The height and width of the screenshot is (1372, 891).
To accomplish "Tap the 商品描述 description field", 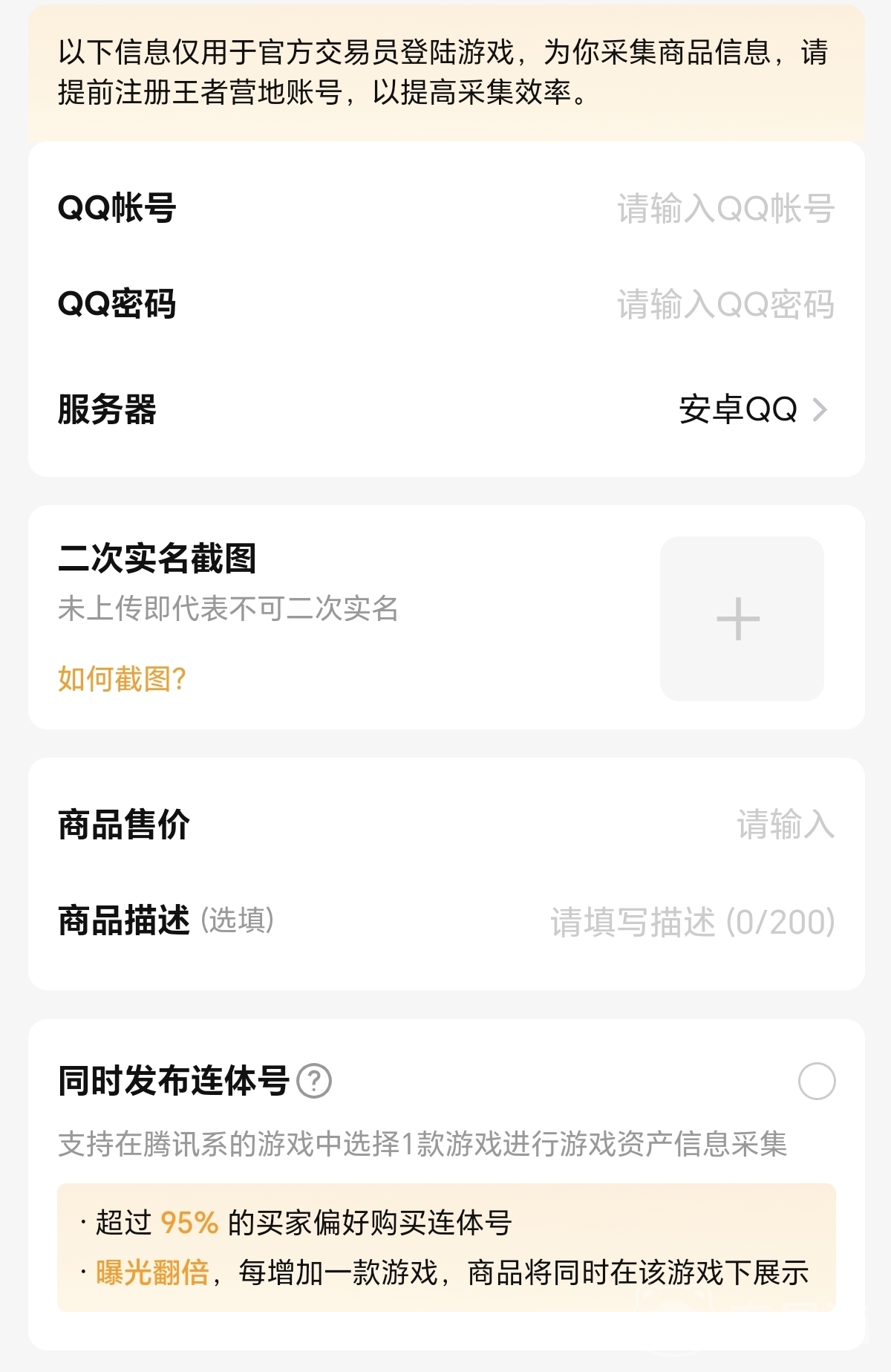I will [x=692, y=922].
